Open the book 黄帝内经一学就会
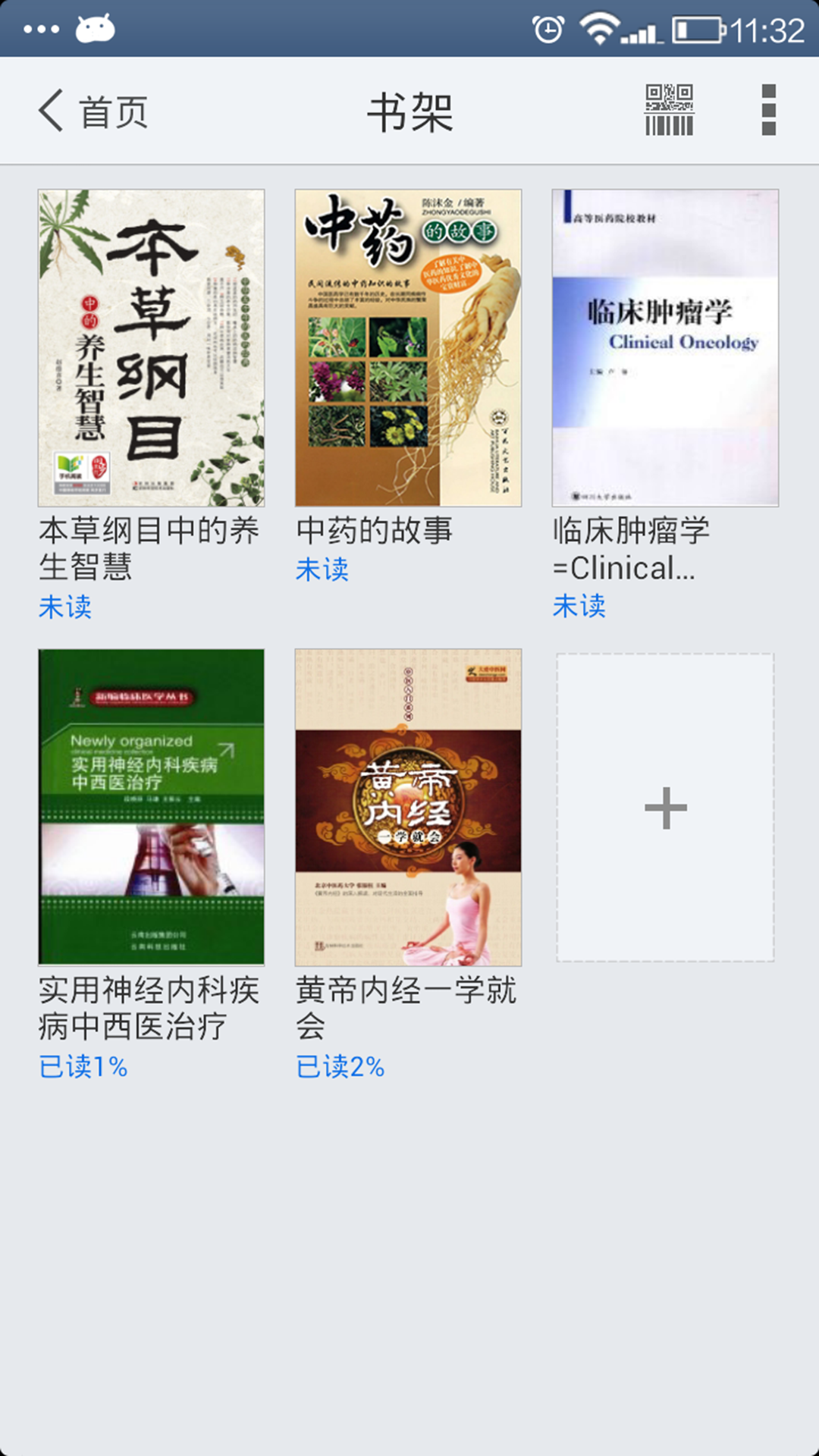The height and width of the screenshot is (1456, 819). coord(408,807)
